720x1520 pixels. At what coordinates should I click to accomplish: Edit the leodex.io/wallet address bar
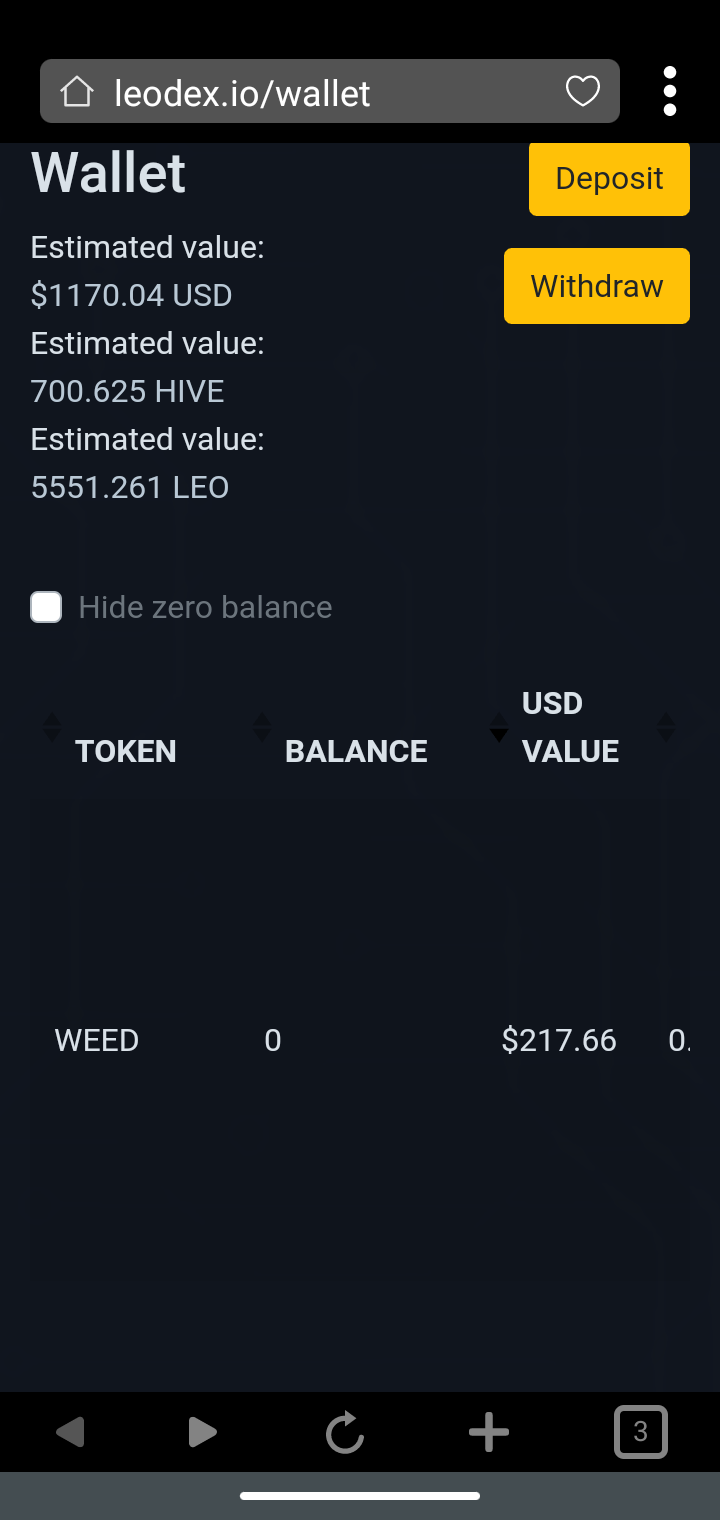pyautogui.click(x=330, y=93)
